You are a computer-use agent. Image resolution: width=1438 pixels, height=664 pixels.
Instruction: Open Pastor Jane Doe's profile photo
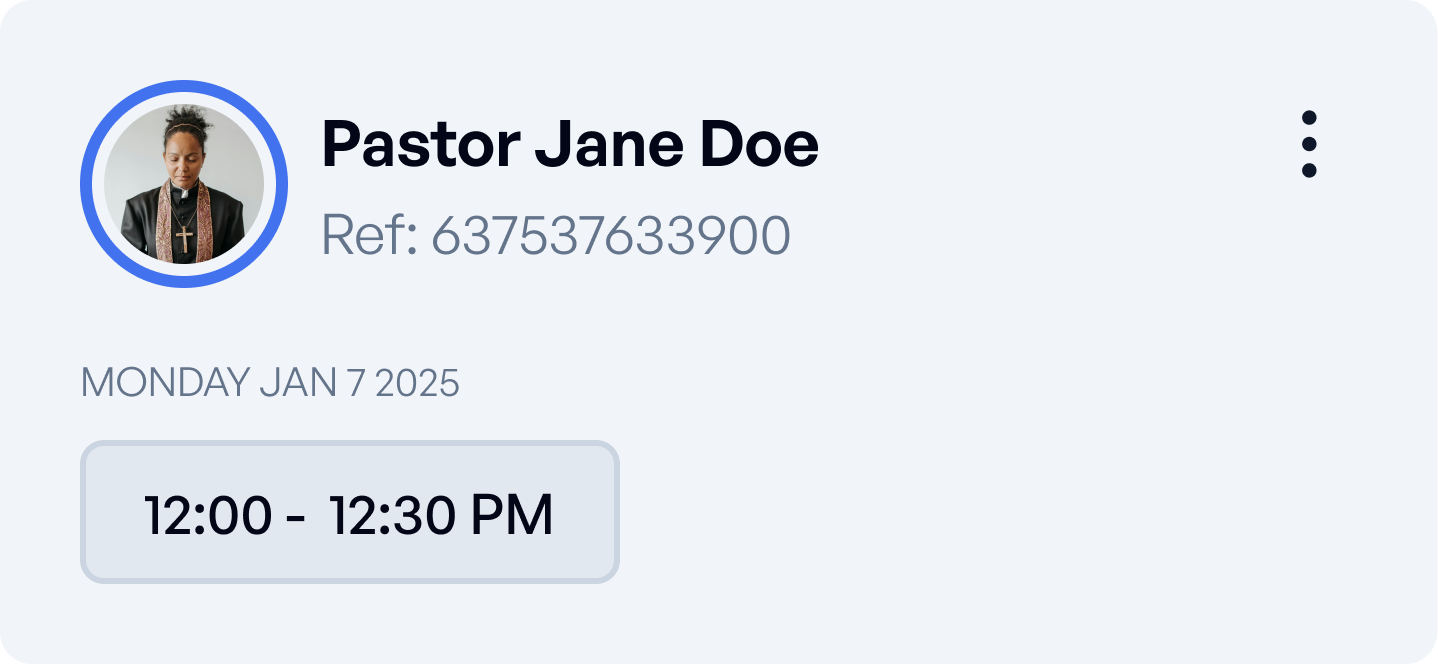point(184,184)
